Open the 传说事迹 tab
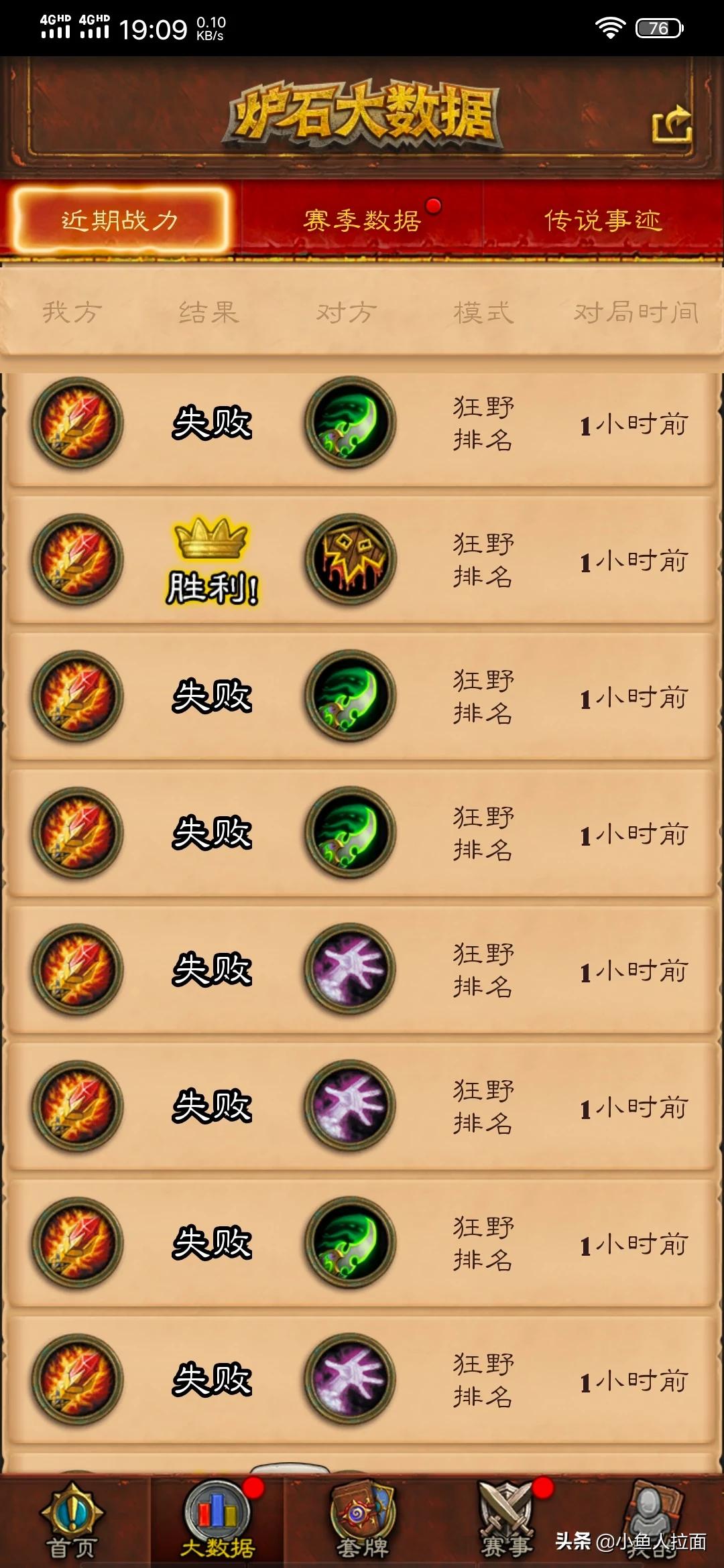This screenshot has height=1568, width=724. tap(603, 220)
